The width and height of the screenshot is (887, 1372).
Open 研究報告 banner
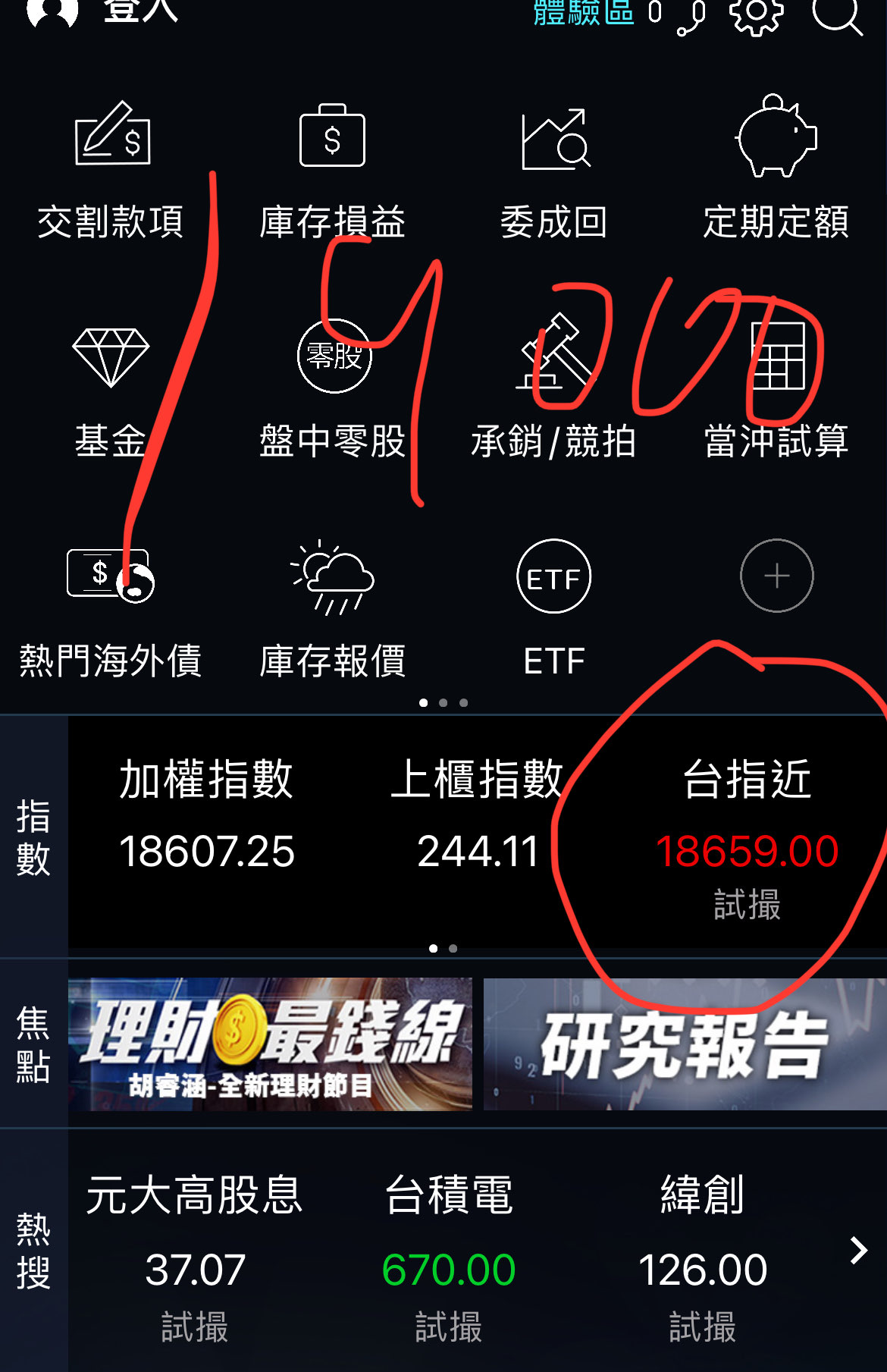[684, 1044]
